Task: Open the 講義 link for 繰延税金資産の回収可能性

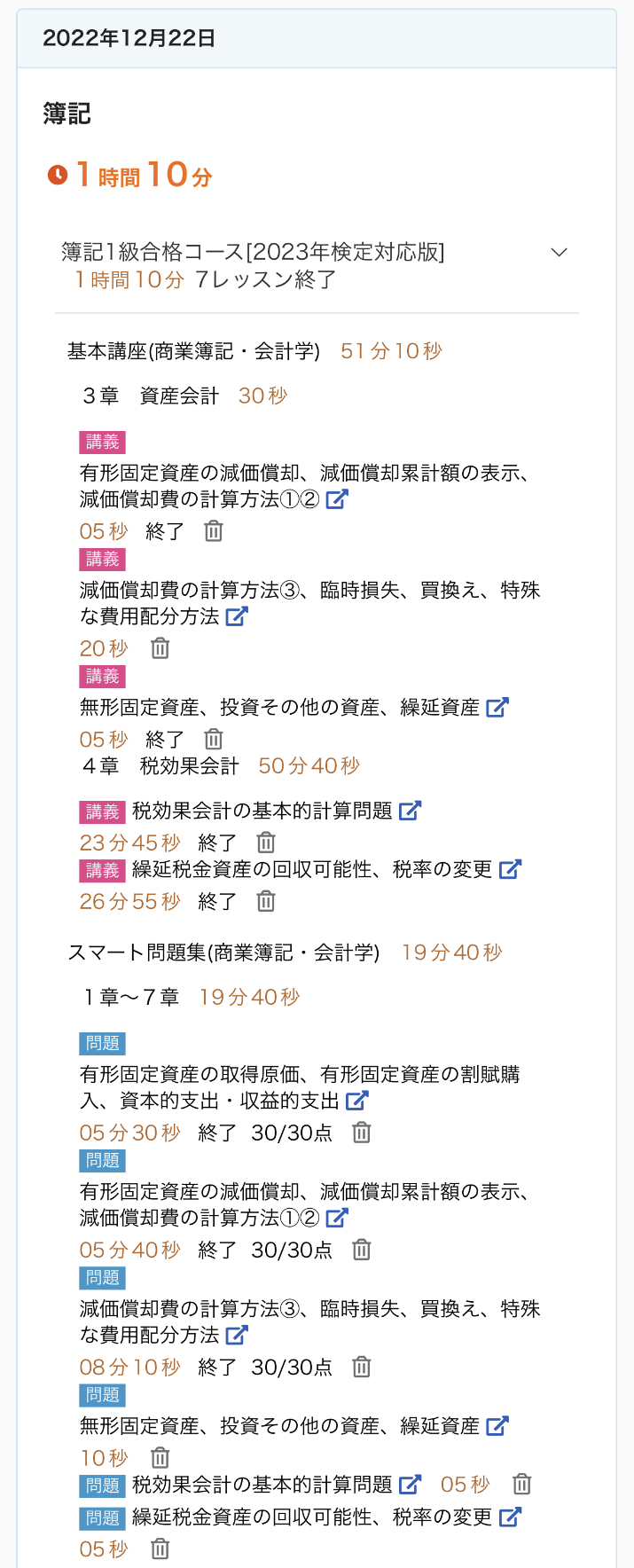Action: coord(510,869)
